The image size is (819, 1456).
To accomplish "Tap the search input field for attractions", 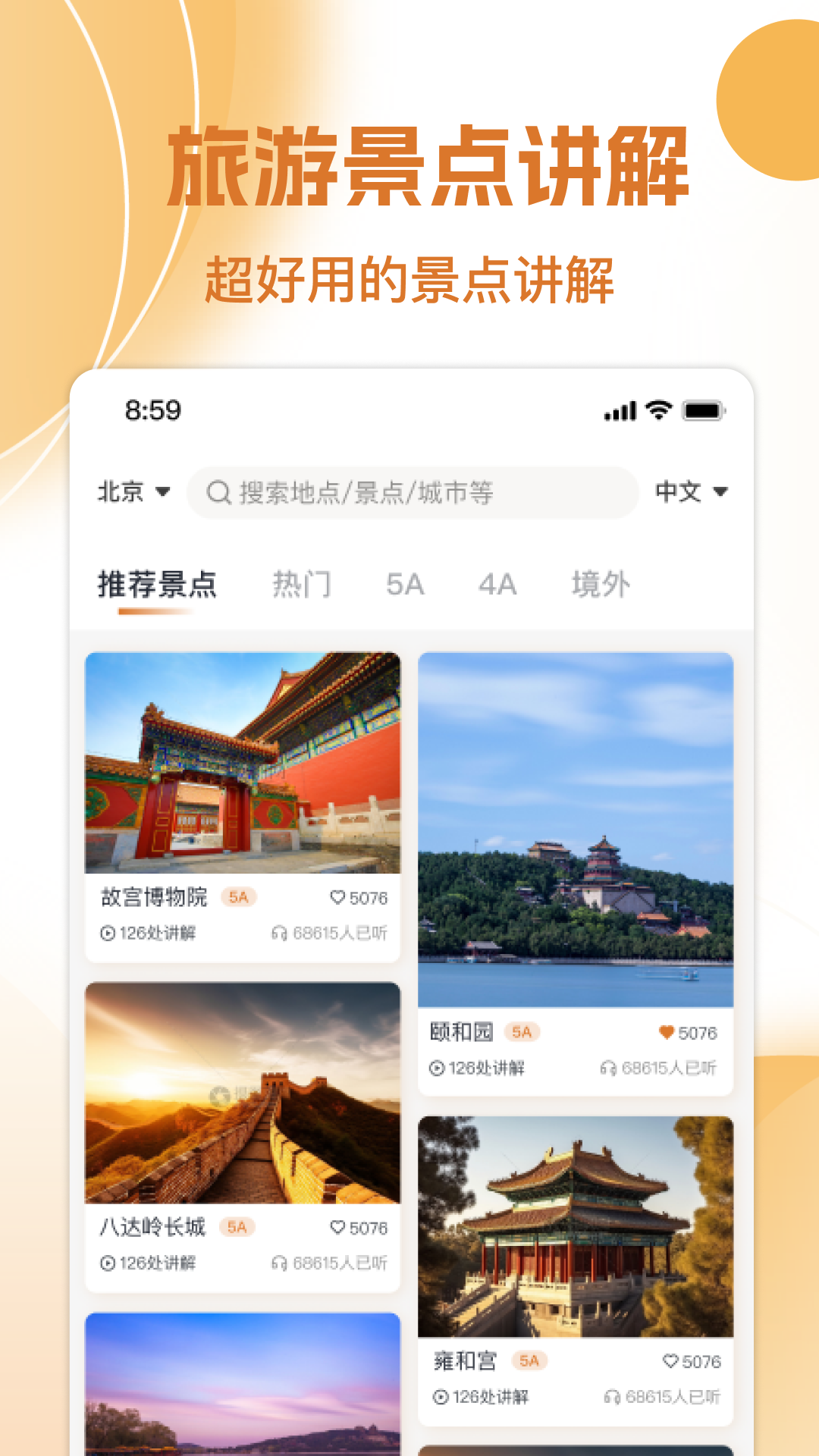I will pyautogui.click(x=417, y=491).
